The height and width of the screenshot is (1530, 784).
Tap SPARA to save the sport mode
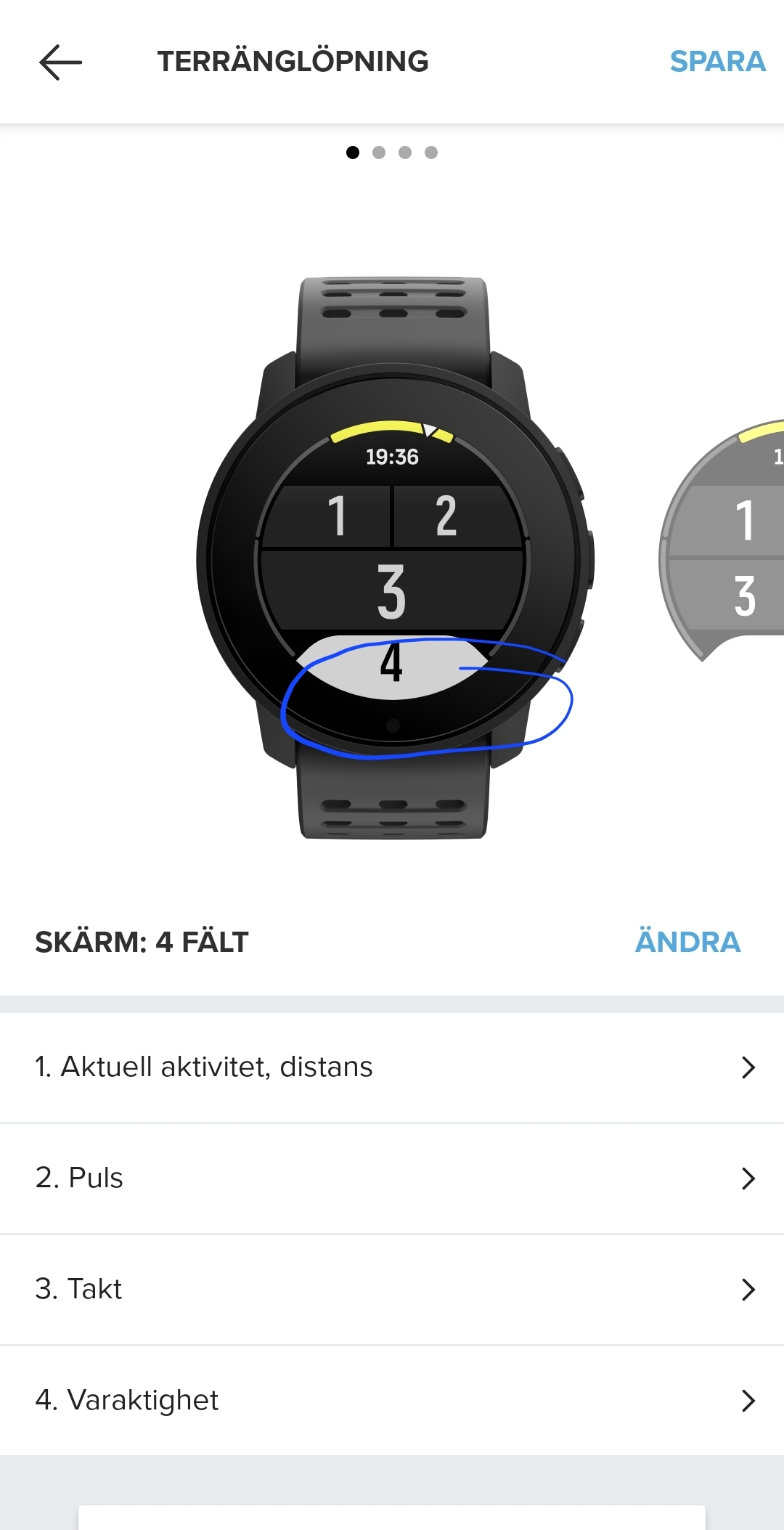point(717,62)
